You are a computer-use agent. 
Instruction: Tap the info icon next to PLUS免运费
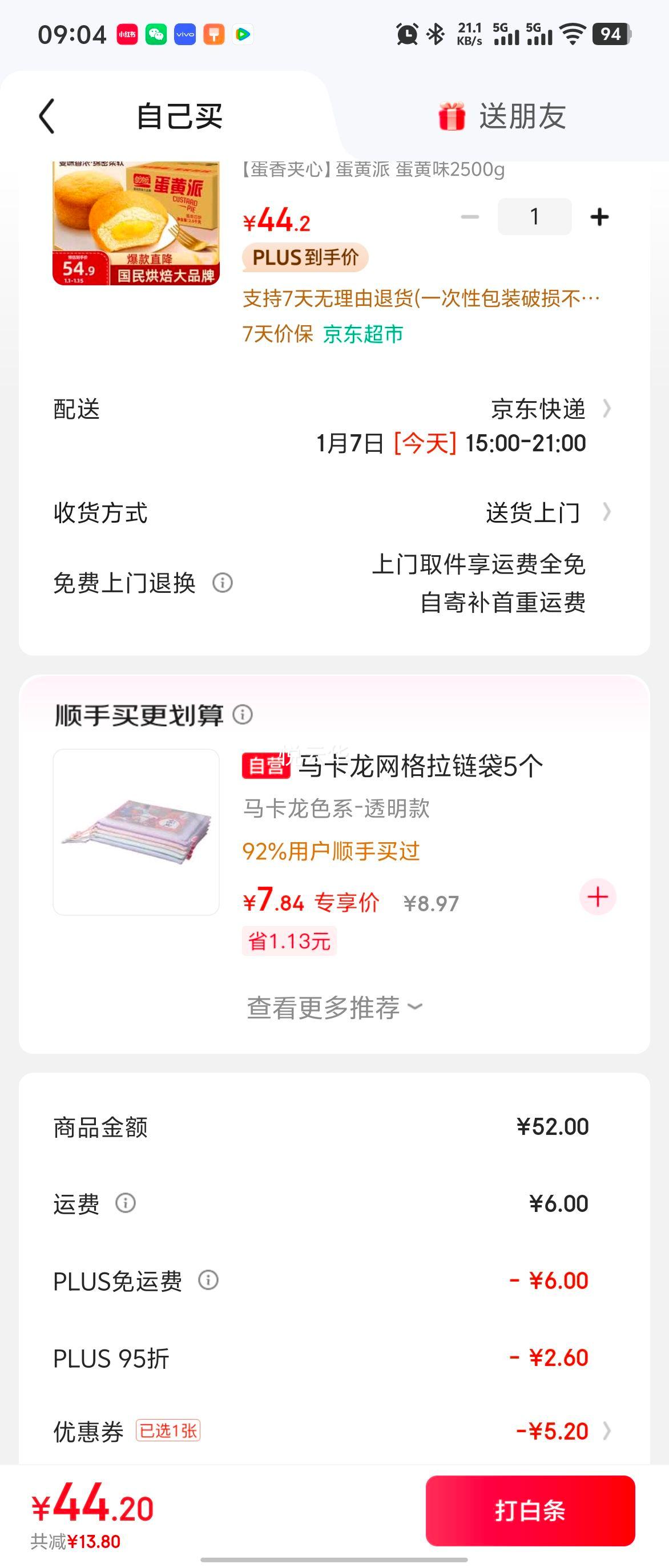pyautogui.click(x=208, y=1279)
